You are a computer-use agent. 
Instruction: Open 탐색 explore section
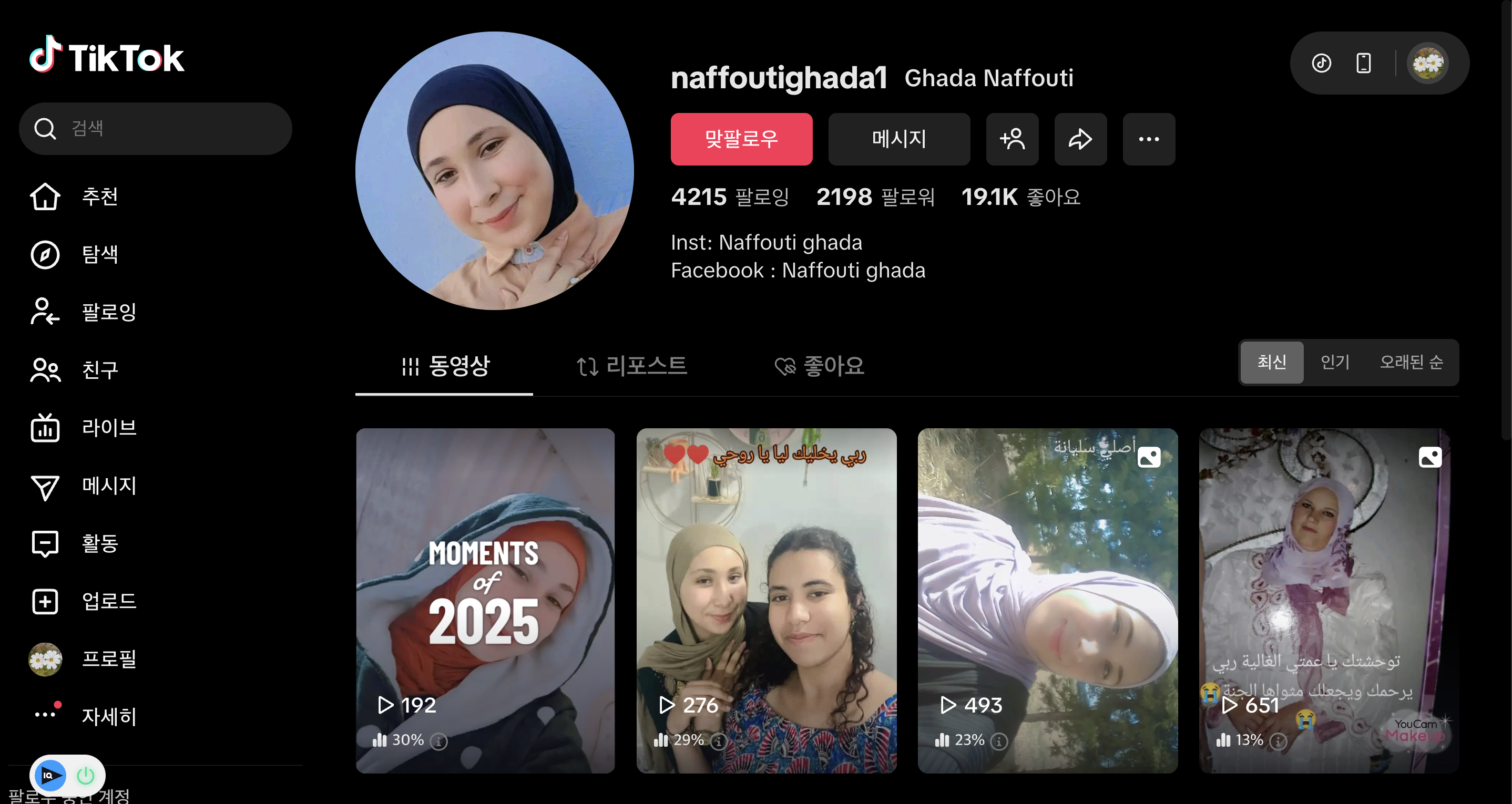pyautogui.click(x=100, y=254)
